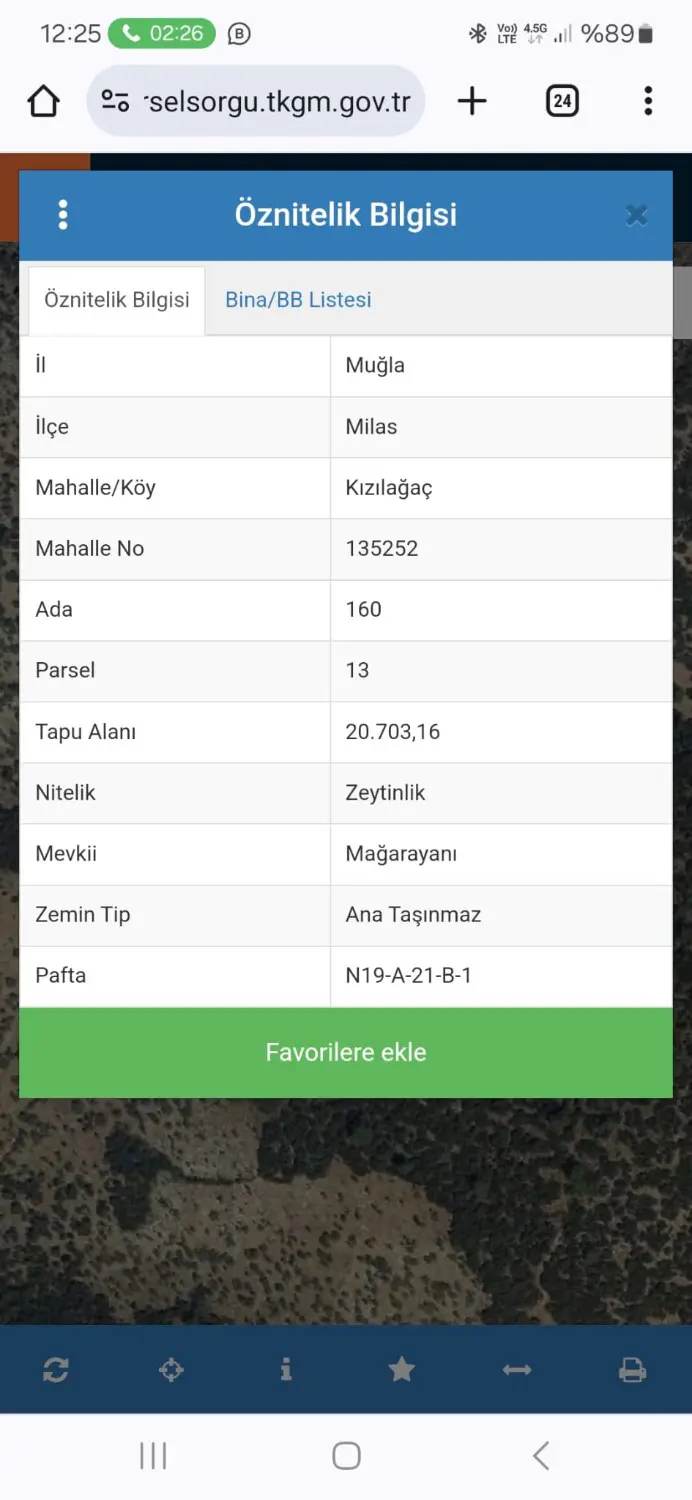
Task: Open the browser overflow menu
Action: pos(648,101)
